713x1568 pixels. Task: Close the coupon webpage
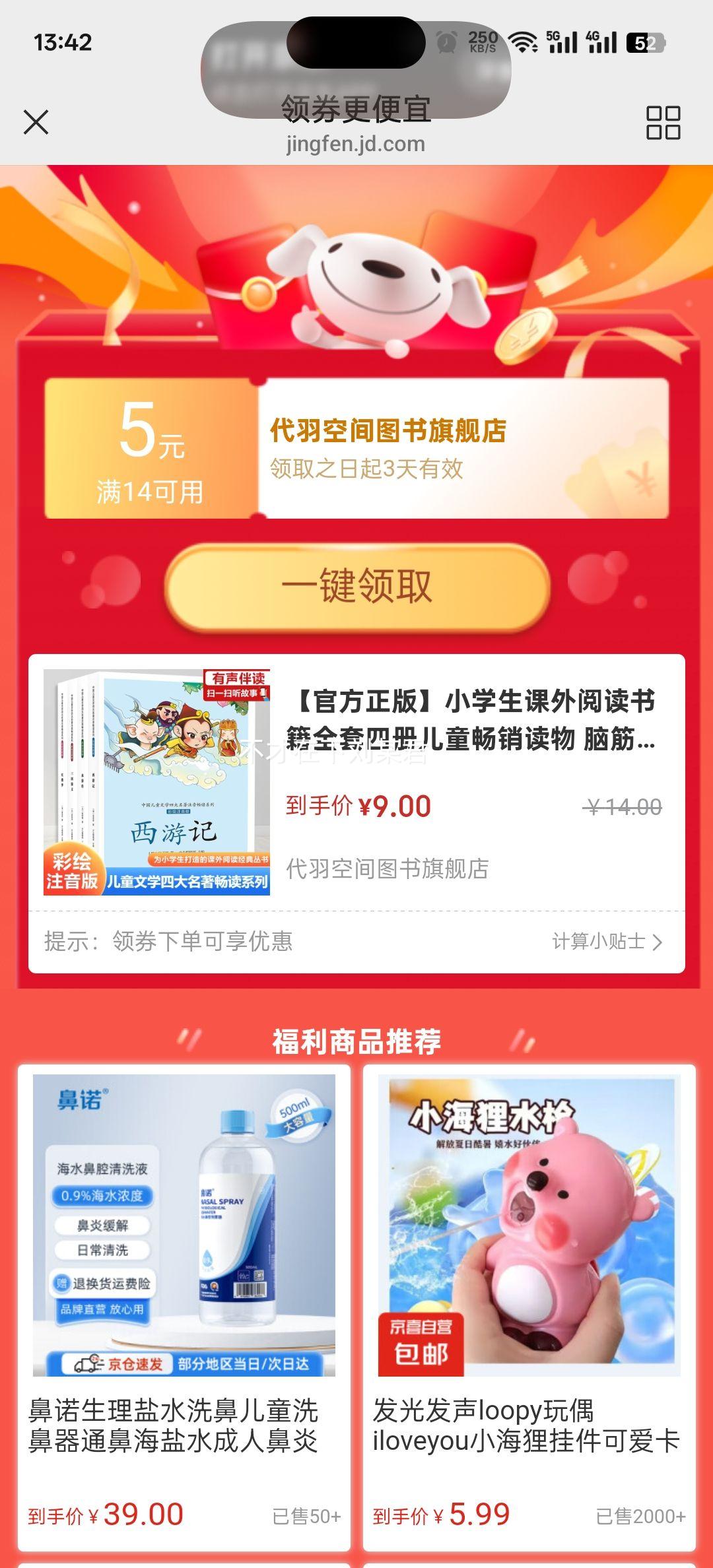[36, 122]
